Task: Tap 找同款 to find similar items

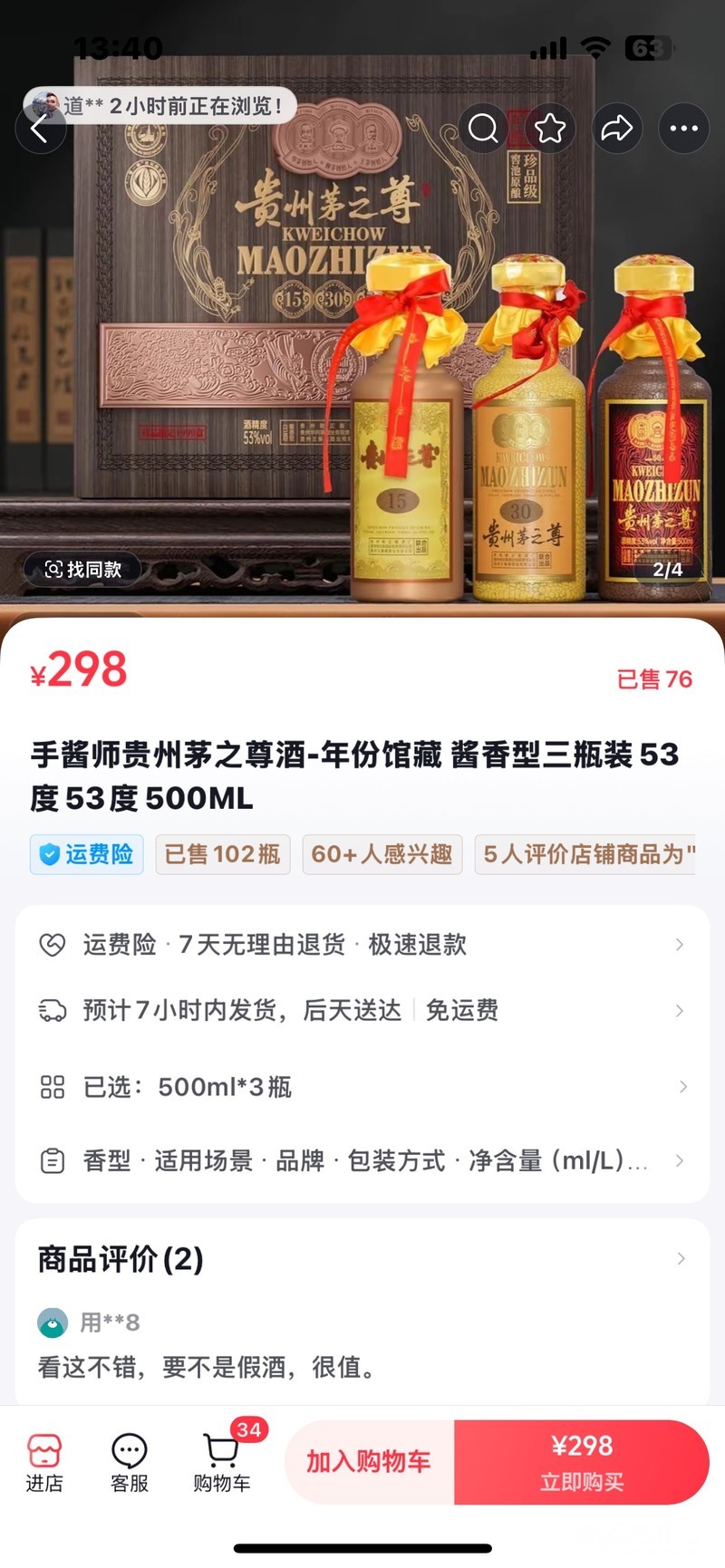Action: (82, 569)
